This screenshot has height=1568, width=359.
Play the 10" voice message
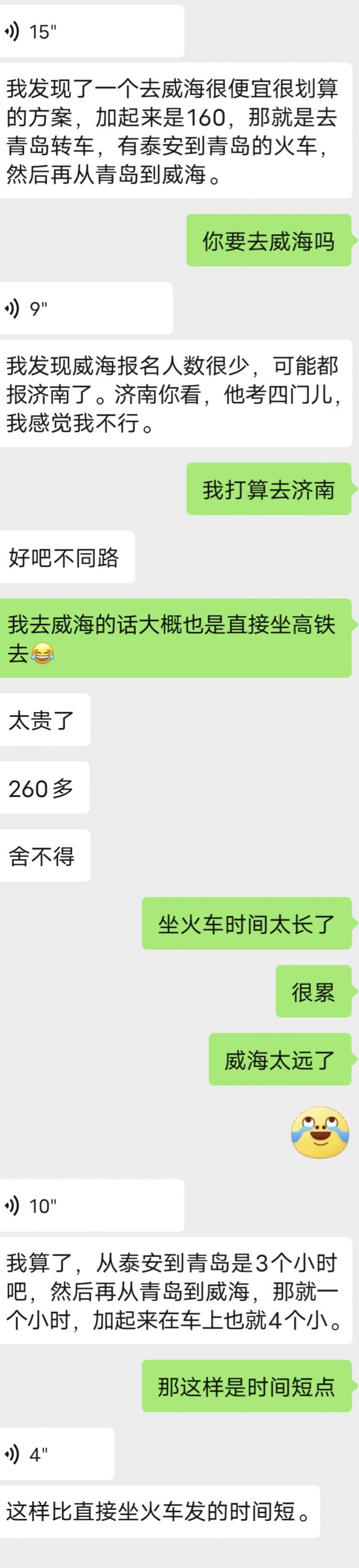(x=91, y=1205)
